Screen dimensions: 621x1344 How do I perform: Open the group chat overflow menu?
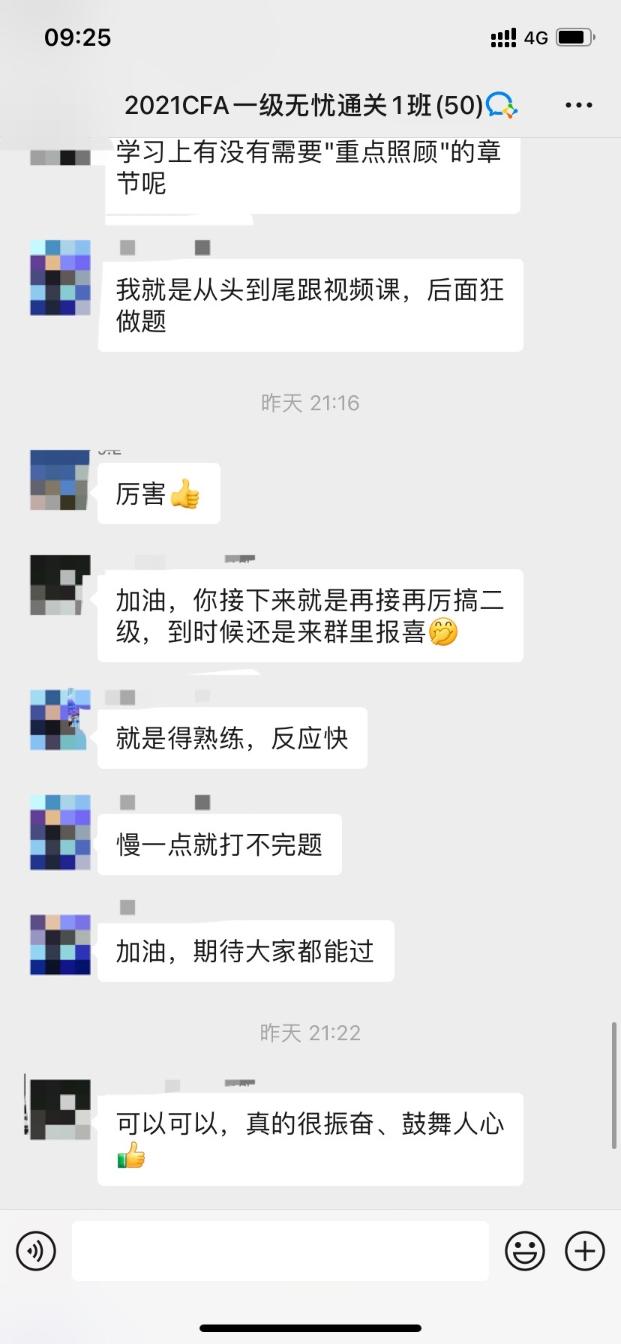coord(579,105)
